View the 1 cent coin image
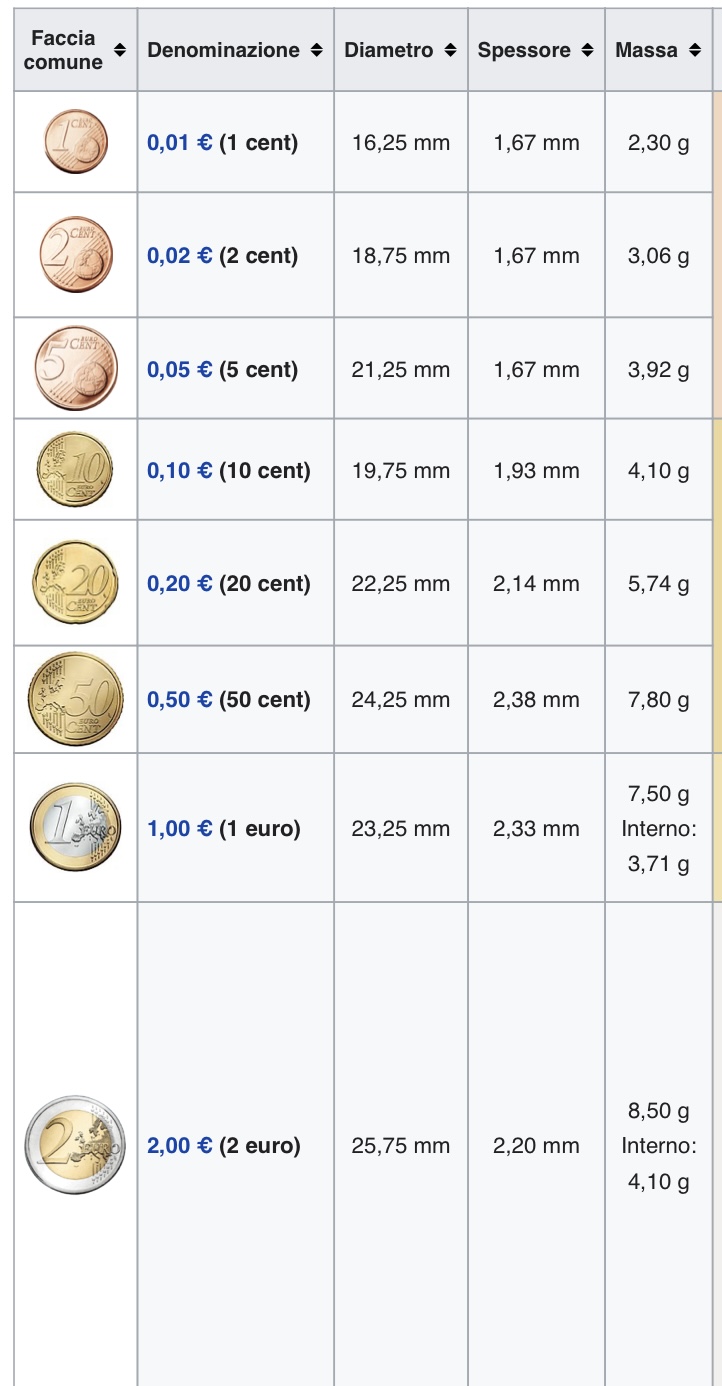The width and height of the screenshot is (722, 1386). tap(76, 143)
